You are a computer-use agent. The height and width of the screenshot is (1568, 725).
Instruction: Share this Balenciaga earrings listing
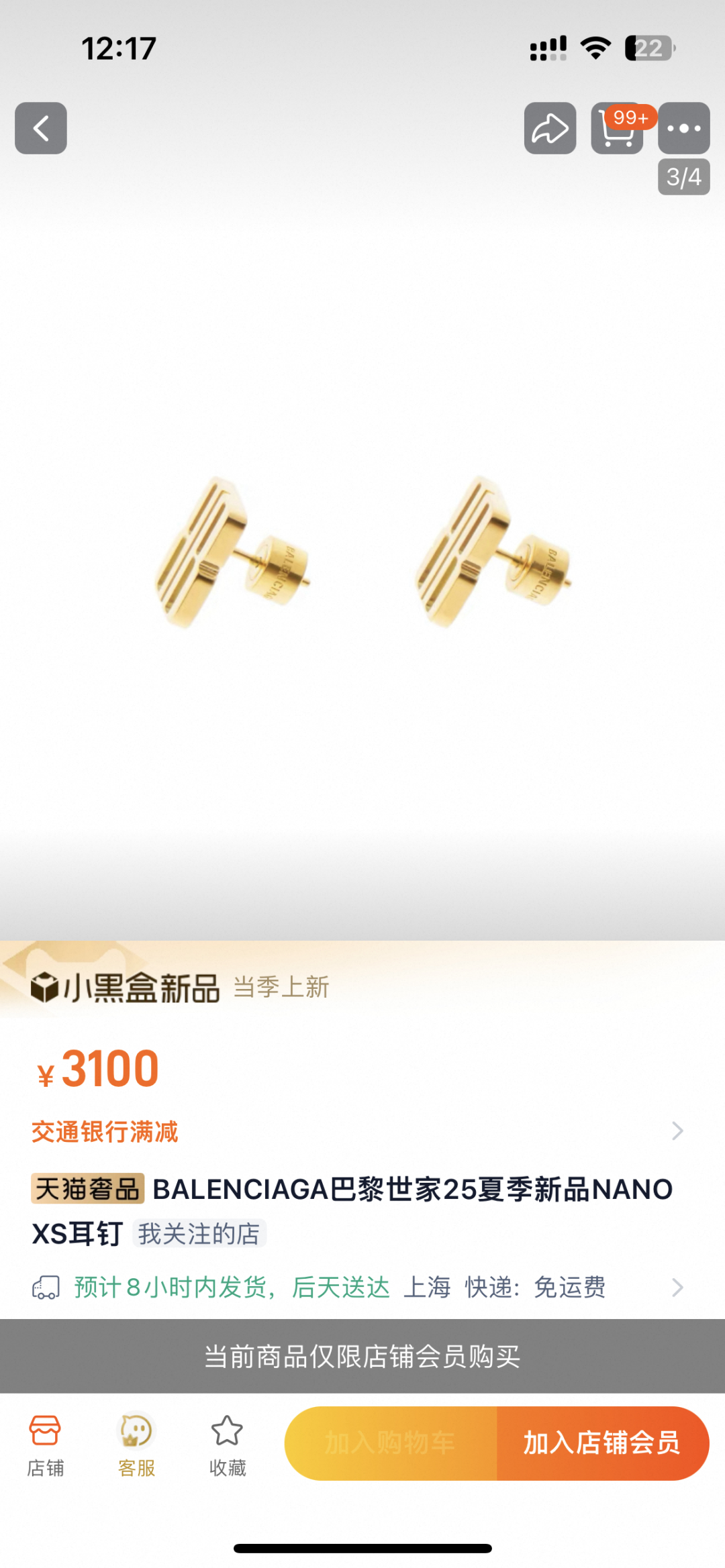point(550,128)
